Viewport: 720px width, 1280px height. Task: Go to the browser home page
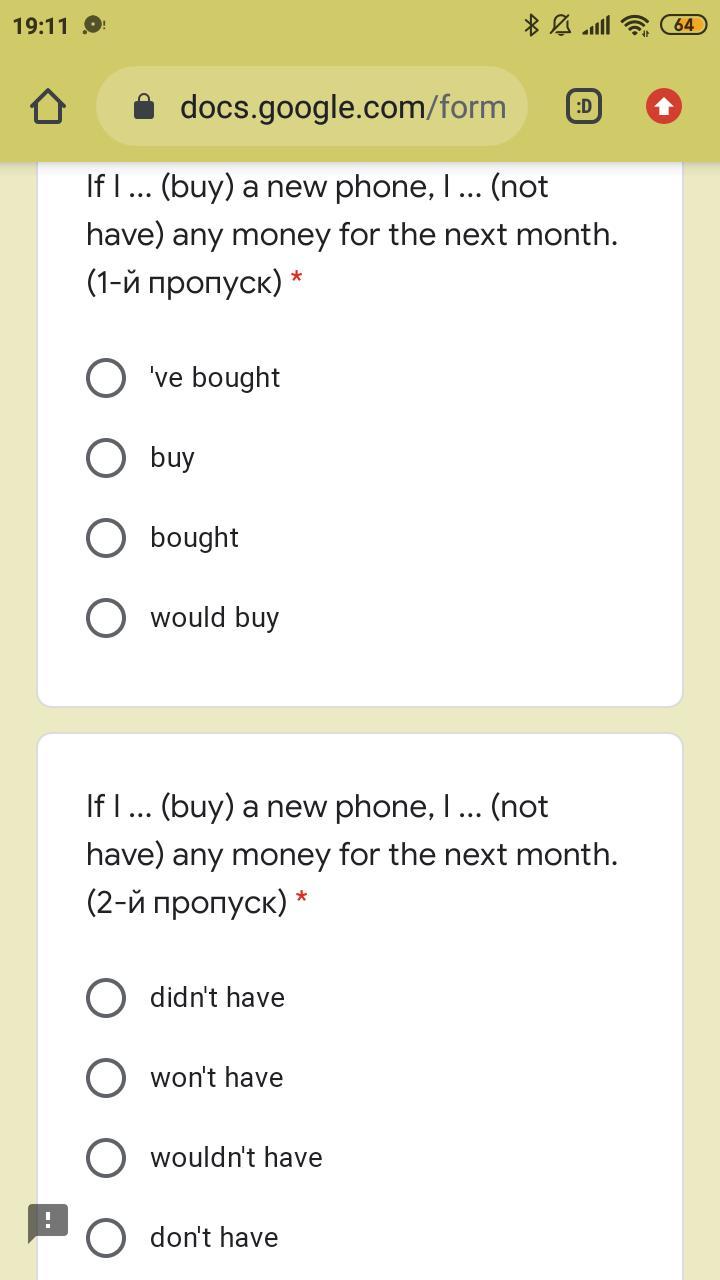[x=48, y=106]
